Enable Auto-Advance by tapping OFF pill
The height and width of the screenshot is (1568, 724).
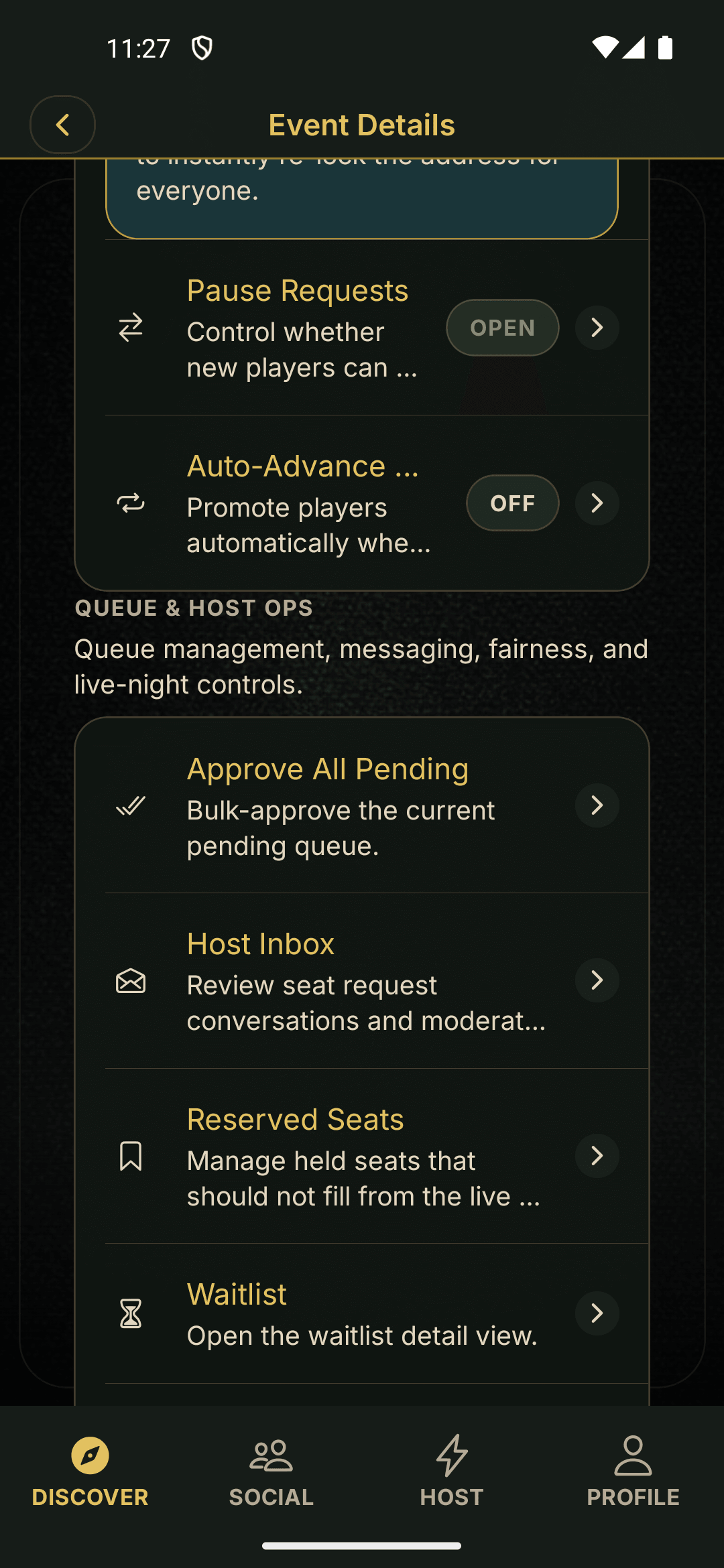pos(512,503)
